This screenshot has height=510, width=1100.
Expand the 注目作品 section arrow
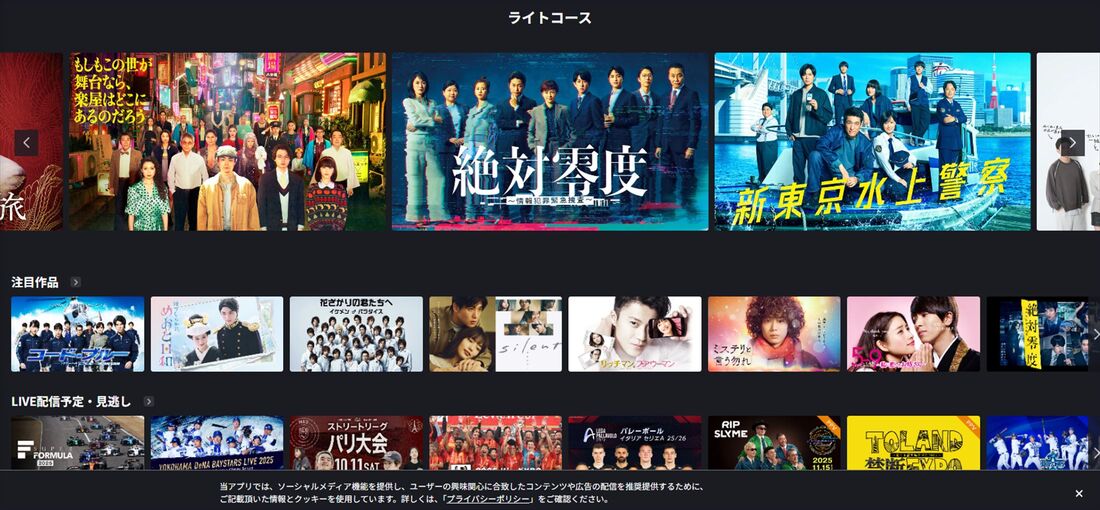click(x=76, y=283)
